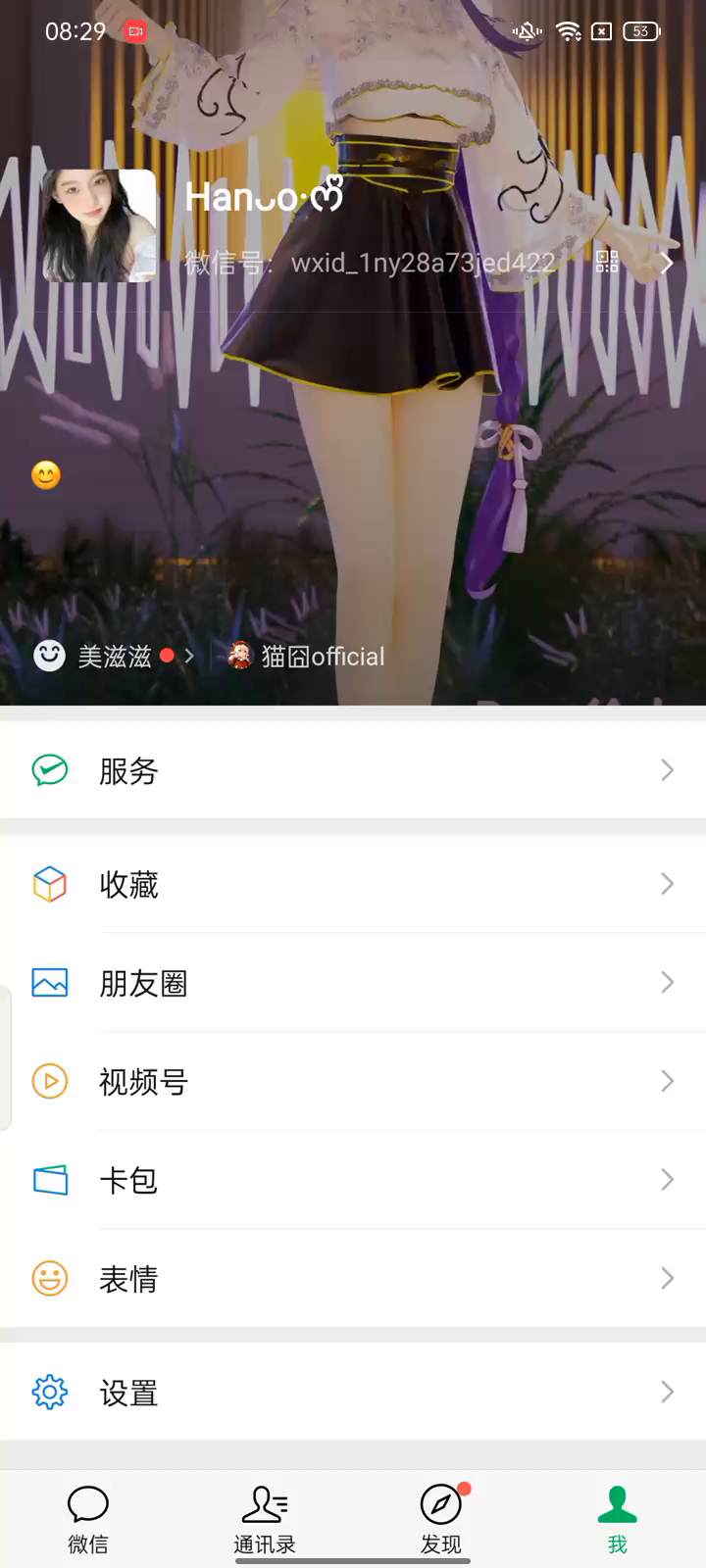Switch to the 通讯录 contacts tab
This screenshot has width=706, height=1568.
pyautogui.click(x=265, y=1518)
